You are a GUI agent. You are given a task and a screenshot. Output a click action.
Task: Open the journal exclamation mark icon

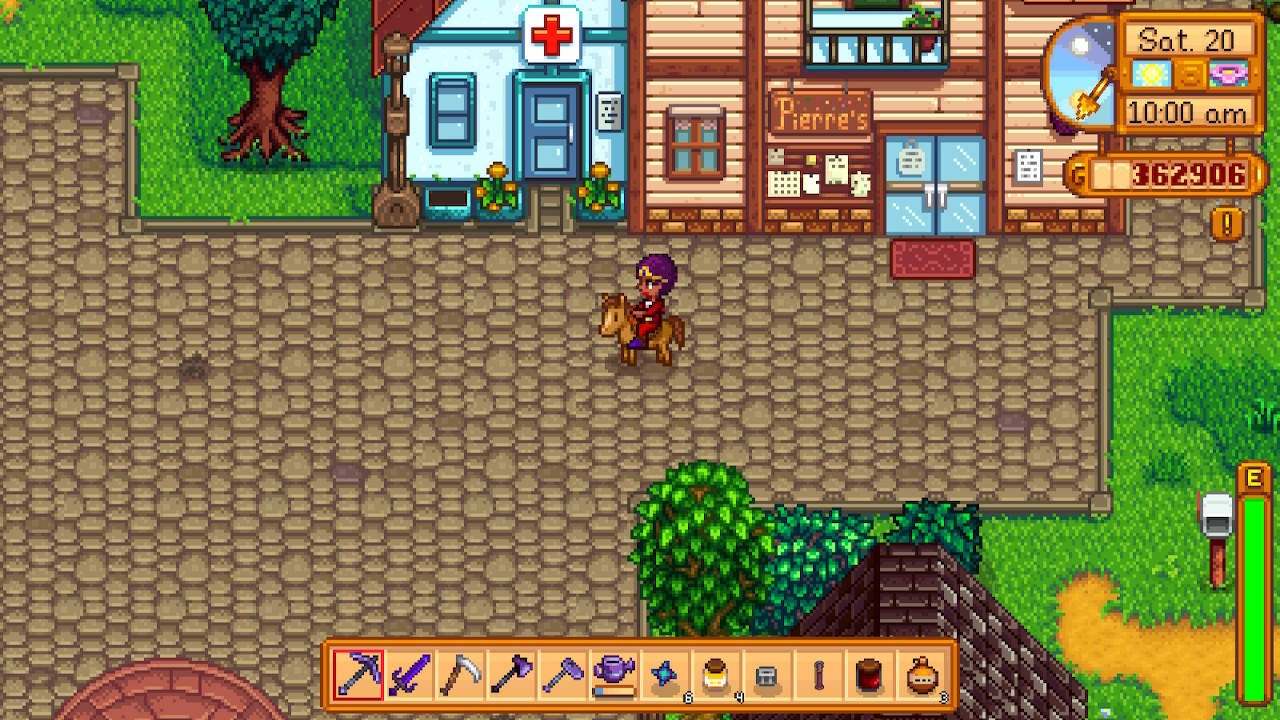[x=1227, y=222]
